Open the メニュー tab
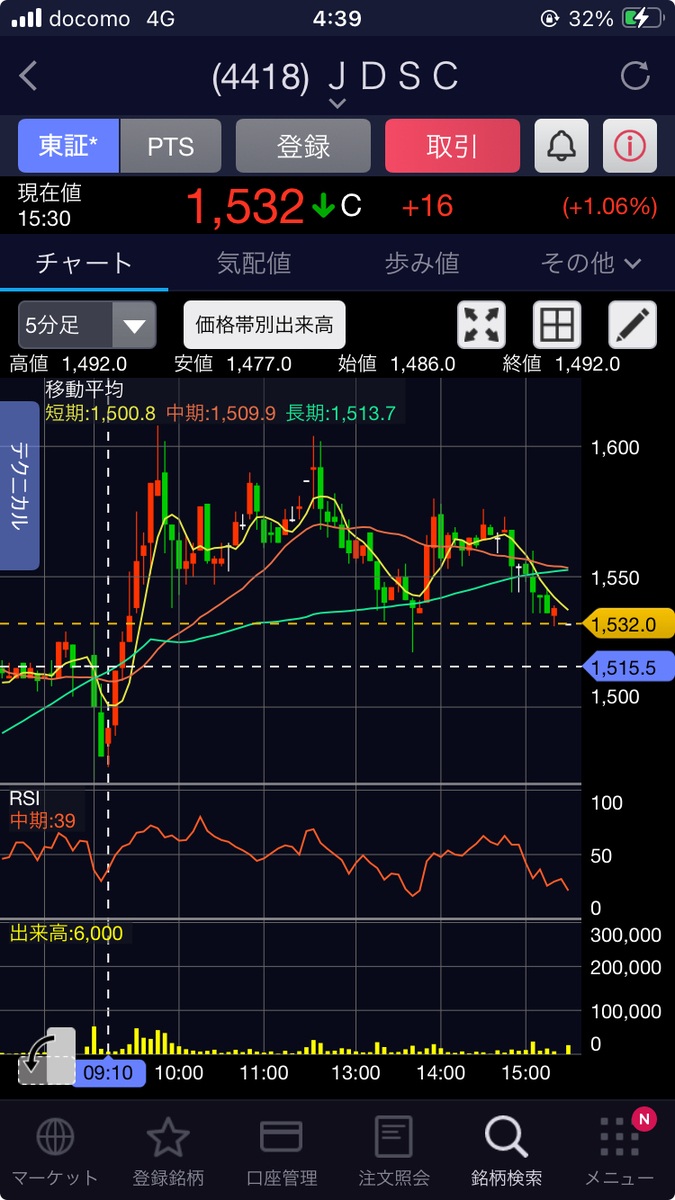The image size is (675, 1200). click(620, 1151)
